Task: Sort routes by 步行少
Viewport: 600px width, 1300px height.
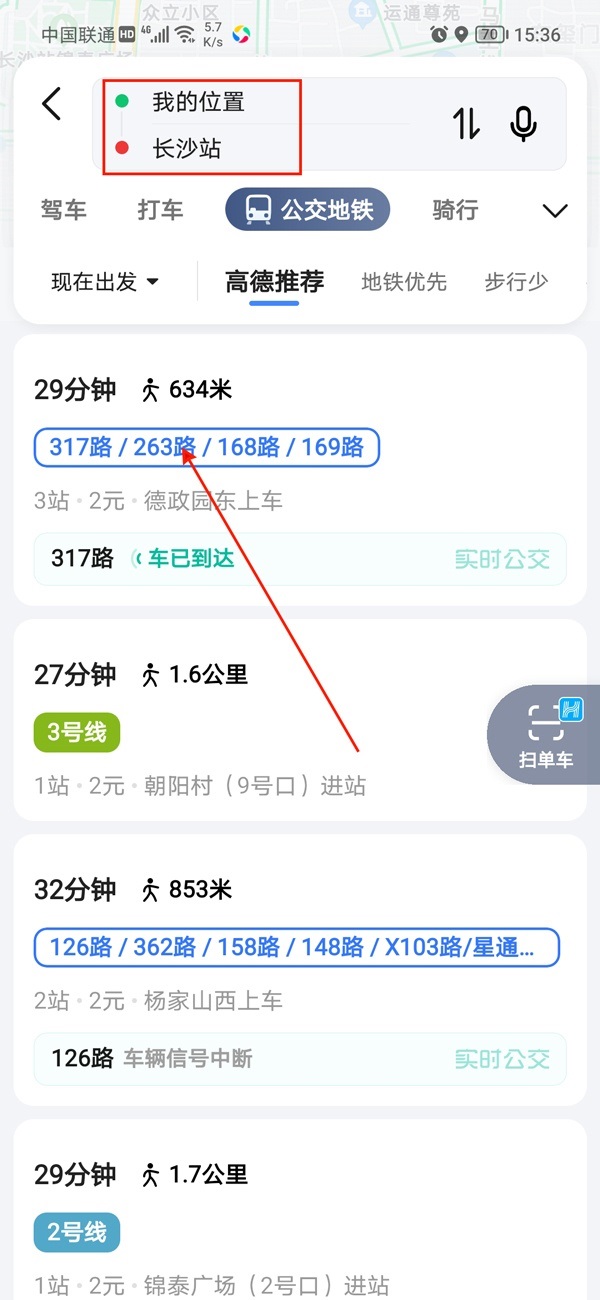Action: tap(516, 282)
